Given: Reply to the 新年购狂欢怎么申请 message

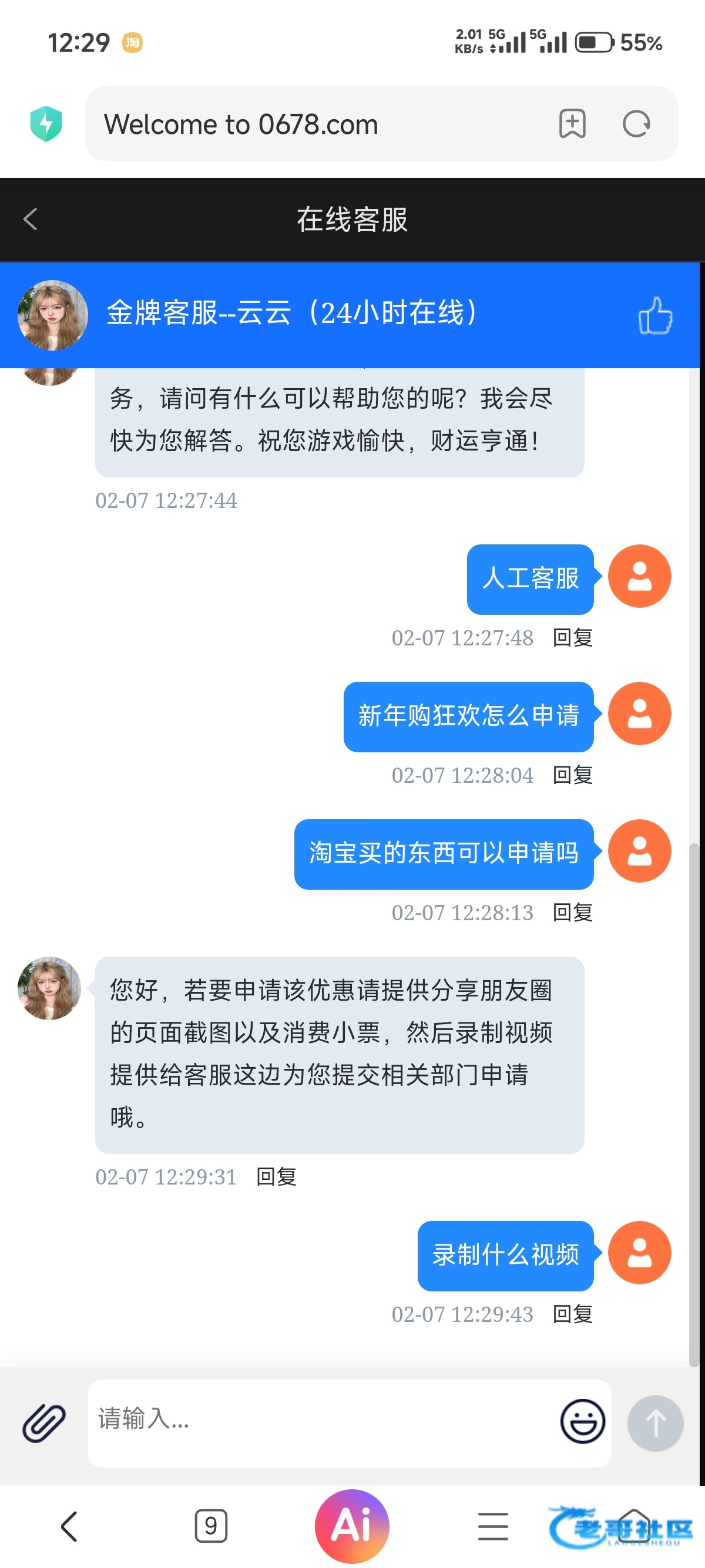Looking at the screenshot, I should [572, 775].
